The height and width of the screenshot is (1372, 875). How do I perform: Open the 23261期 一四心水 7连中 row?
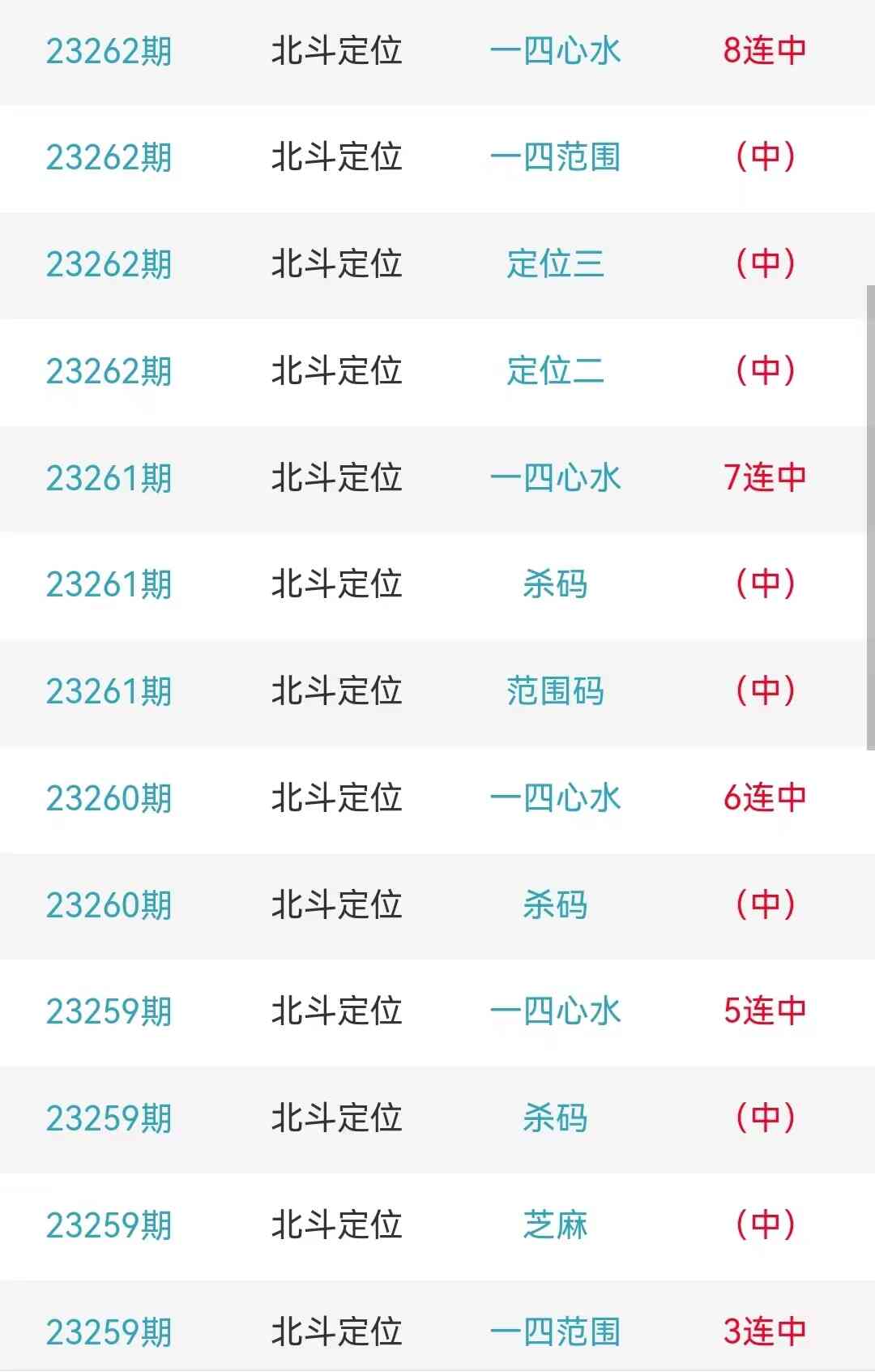pyautogui.click(x=555, y=478)
